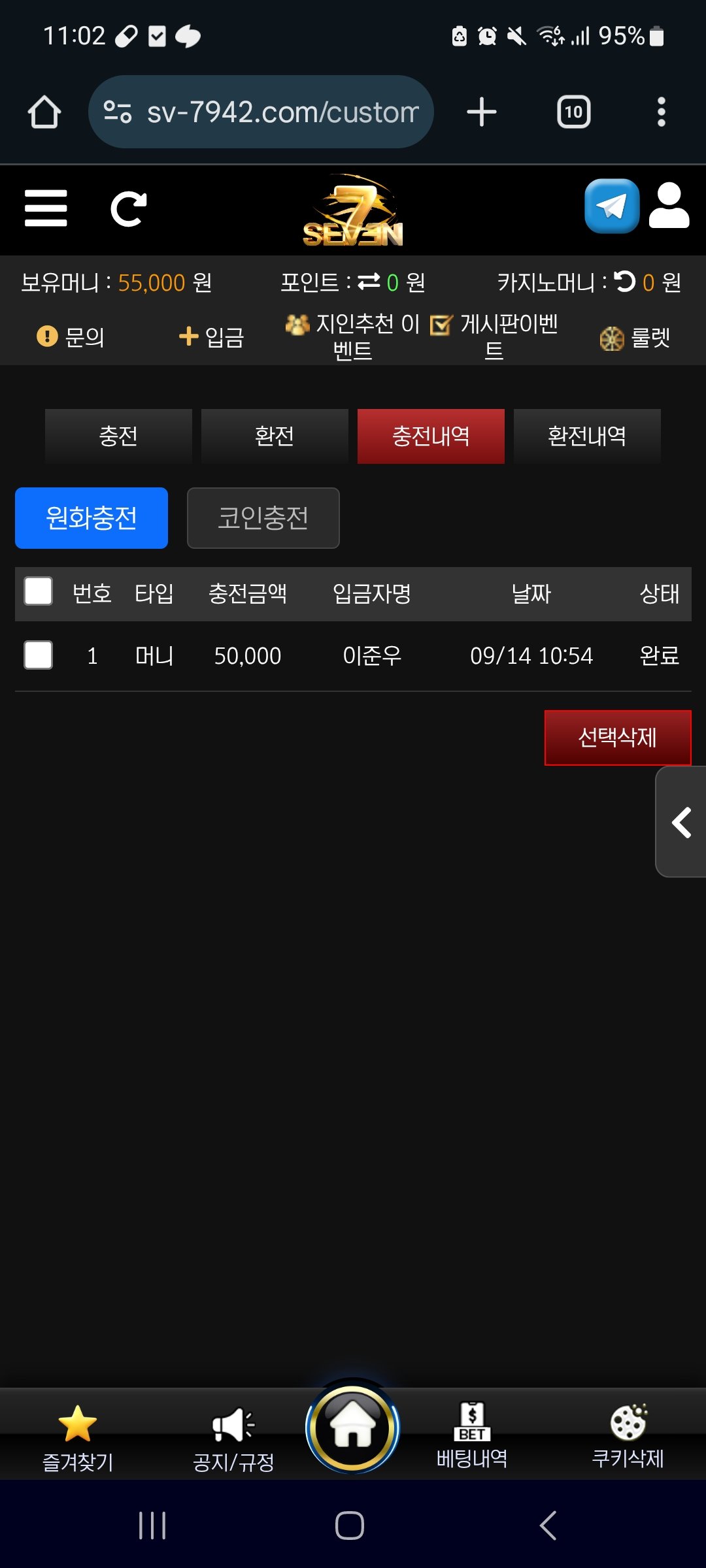The image size is (706, 1568).
Task: Expand the side panel arrow
Action: coord(682,822)
